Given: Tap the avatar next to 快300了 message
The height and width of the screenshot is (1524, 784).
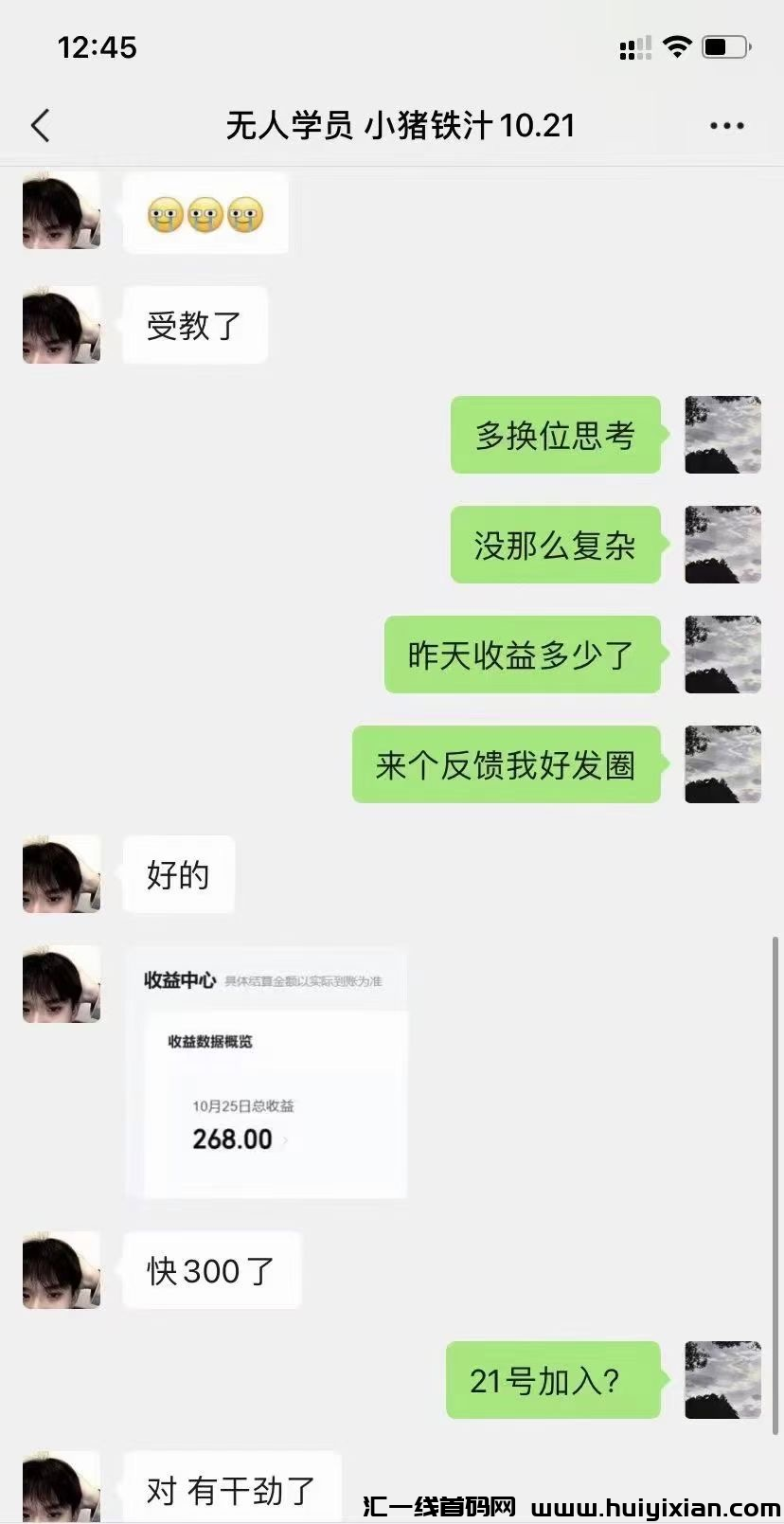Looking at the screenshot, I should pos(61,1270).
